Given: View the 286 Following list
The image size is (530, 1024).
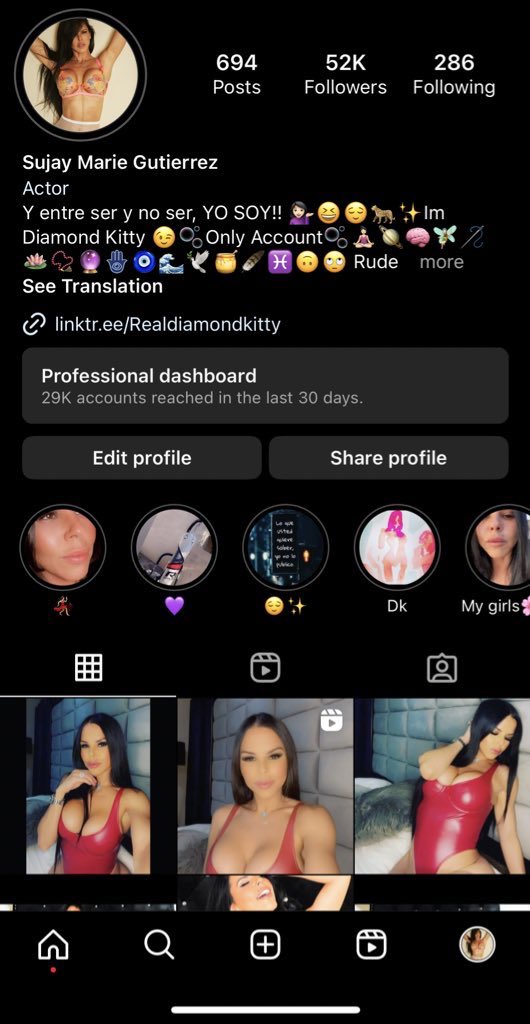Looking at the screenshot, I should coord(454,74).
